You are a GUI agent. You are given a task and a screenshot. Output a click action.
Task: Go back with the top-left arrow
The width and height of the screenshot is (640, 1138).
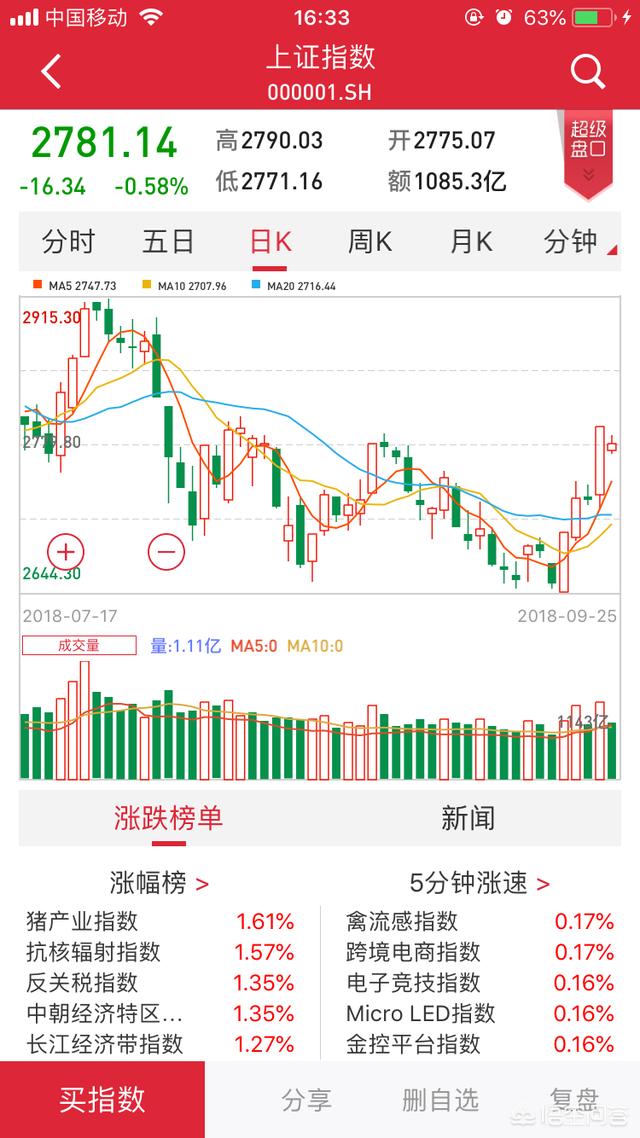click(51, 72)
